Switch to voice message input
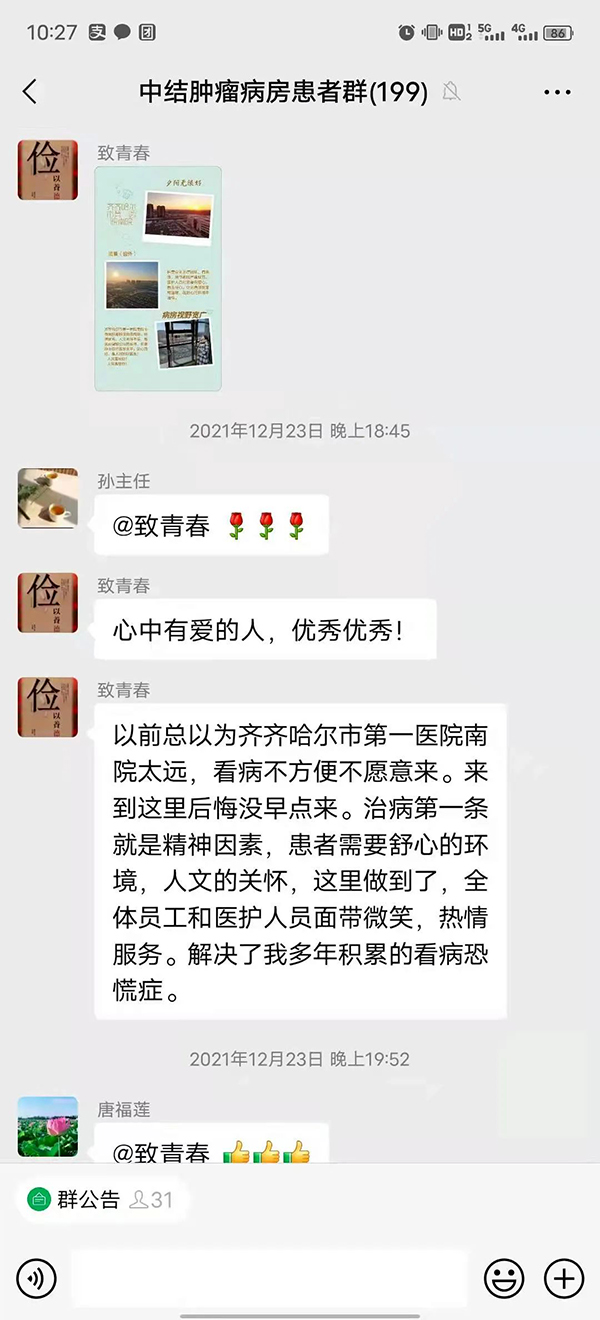This screenshot has width=600, height=1320. [x=37, y=1277]
